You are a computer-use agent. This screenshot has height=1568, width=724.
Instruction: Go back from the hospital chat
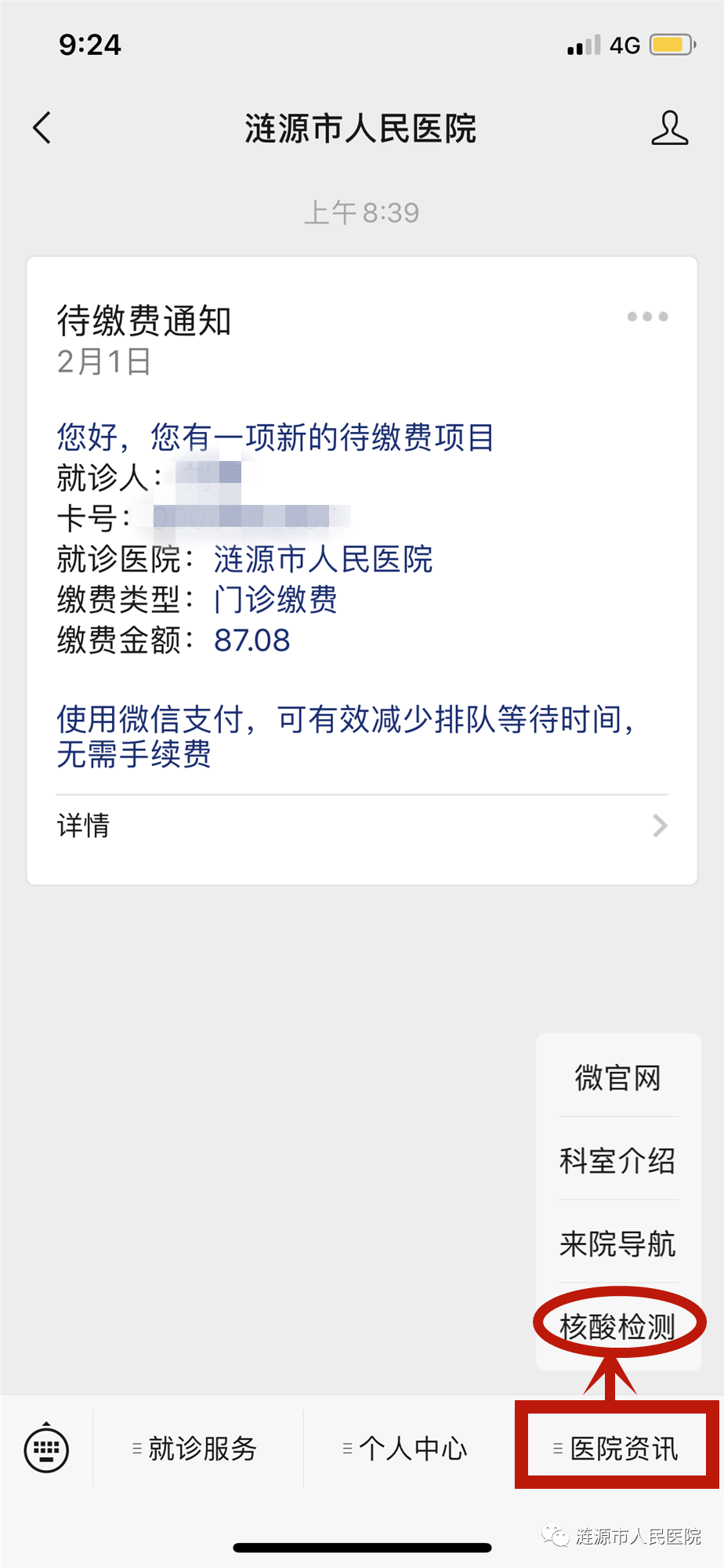(42, 128)
